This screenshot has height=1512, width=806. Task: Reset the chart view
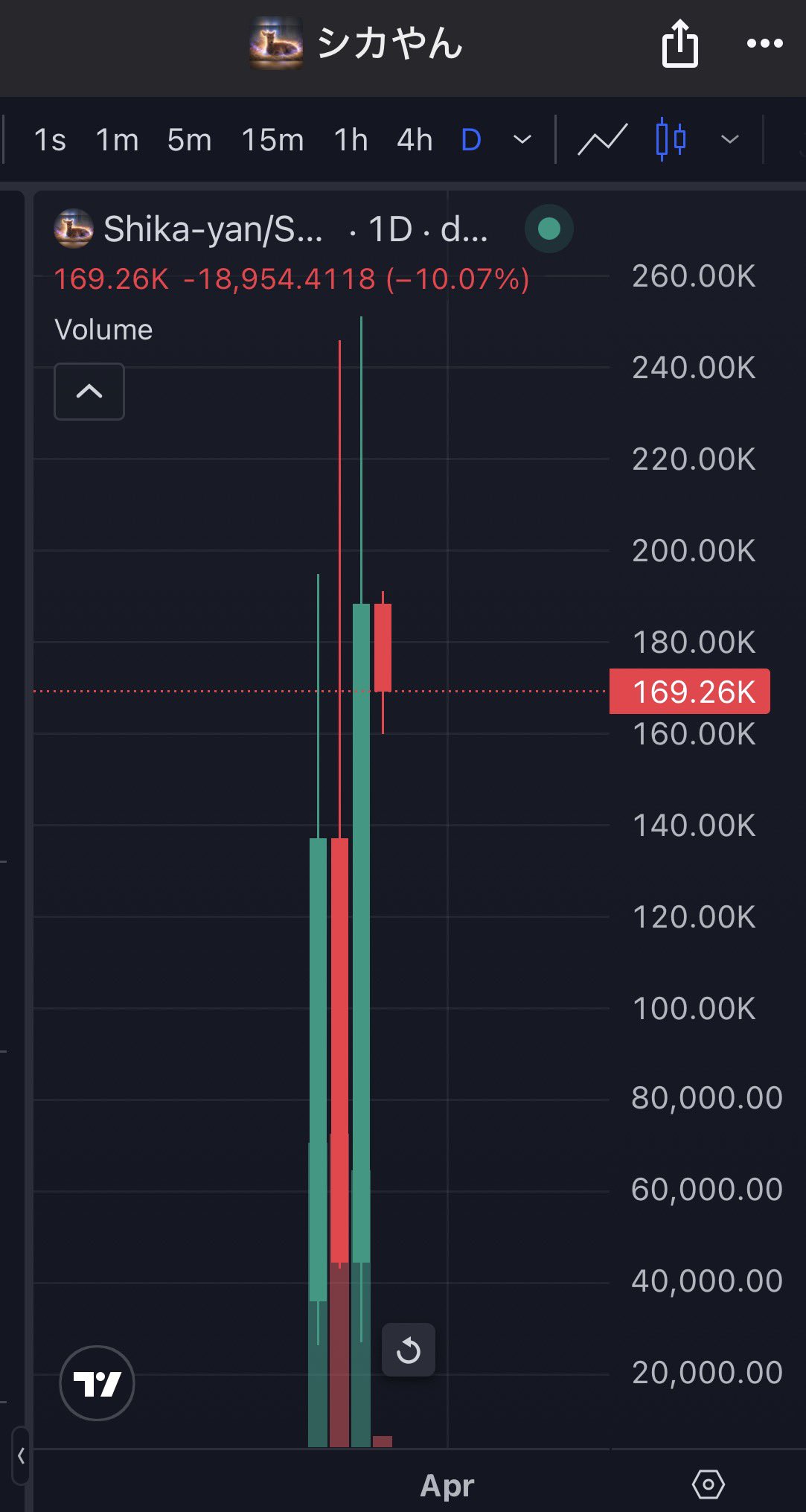[x=408, y=1350]
